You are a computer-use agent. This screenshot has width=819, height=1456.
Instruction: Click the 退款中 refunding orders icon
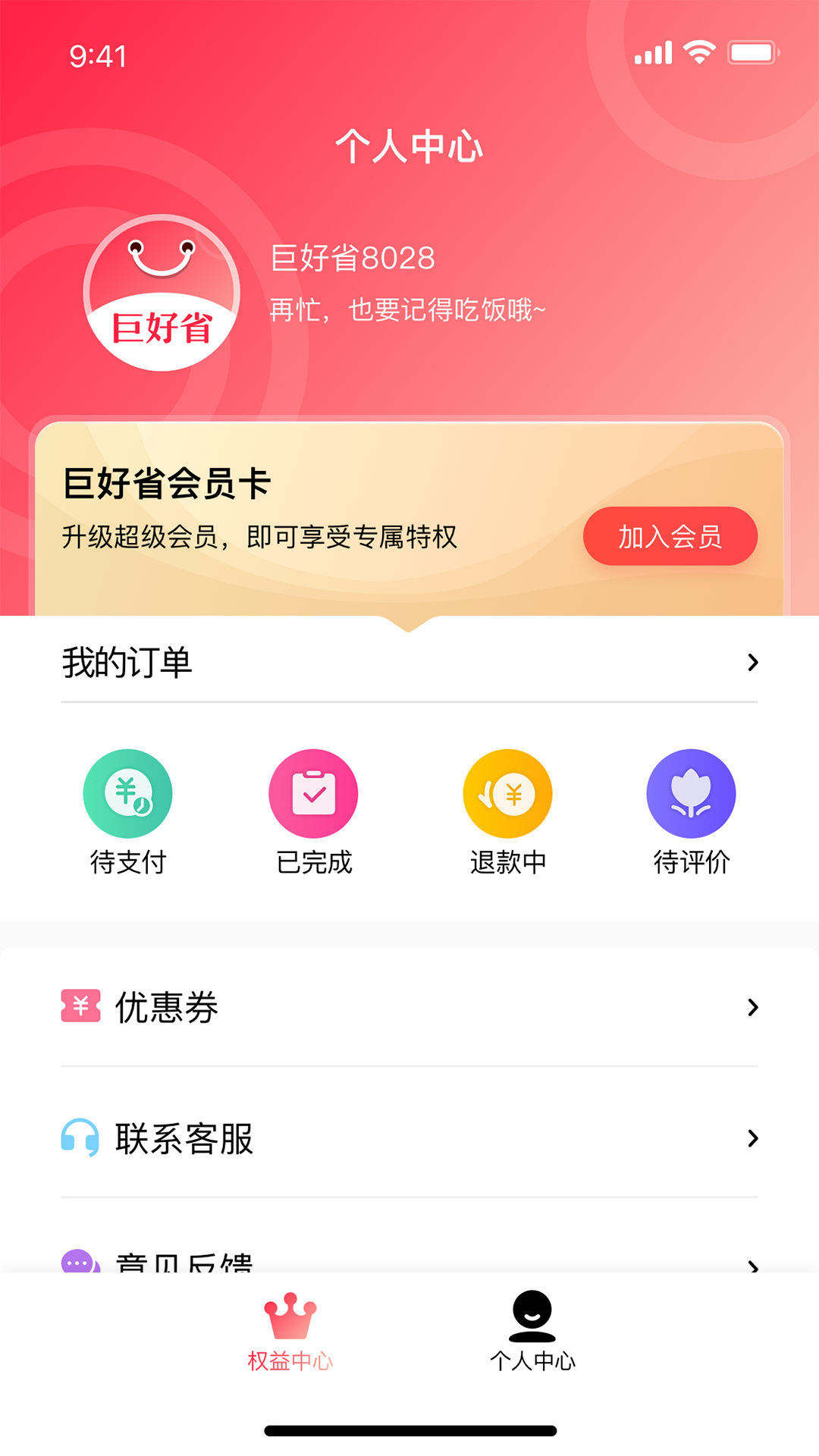click(507, 792)
